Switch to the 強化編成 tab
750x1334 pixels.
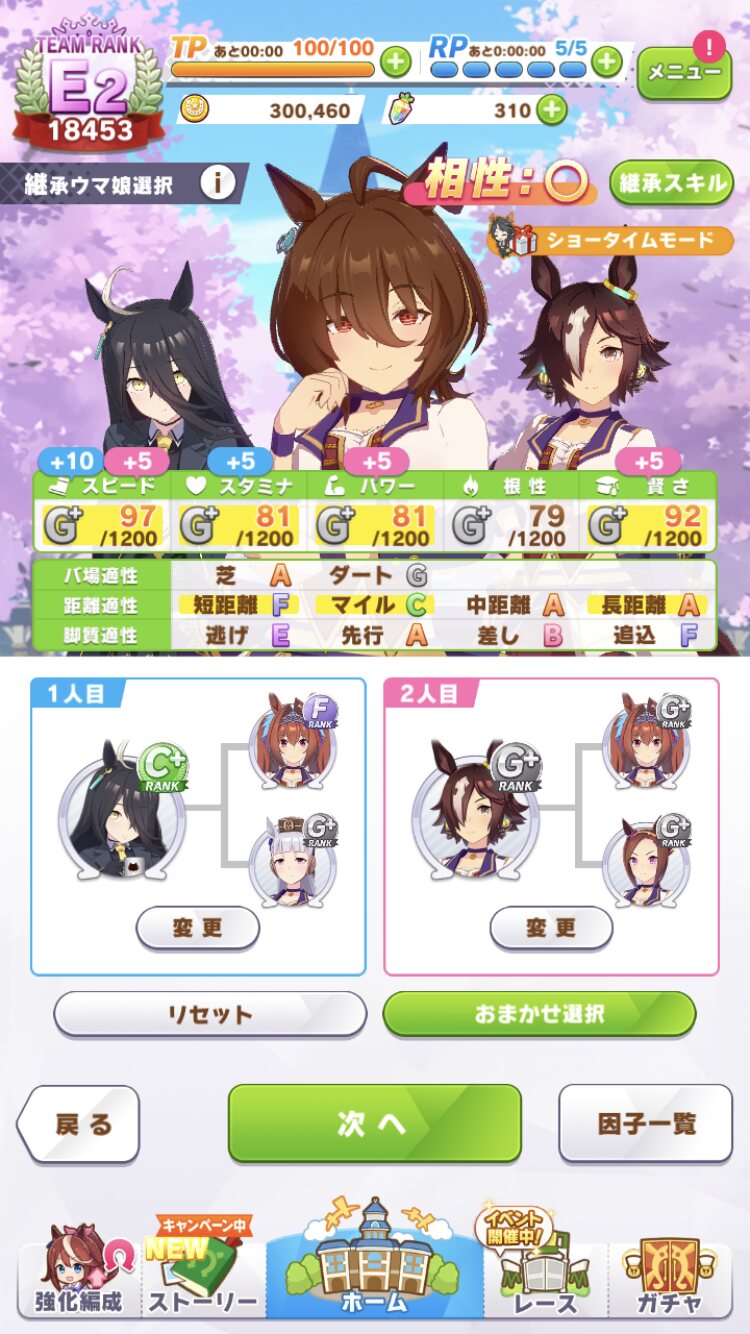(x=79, y=1275)
